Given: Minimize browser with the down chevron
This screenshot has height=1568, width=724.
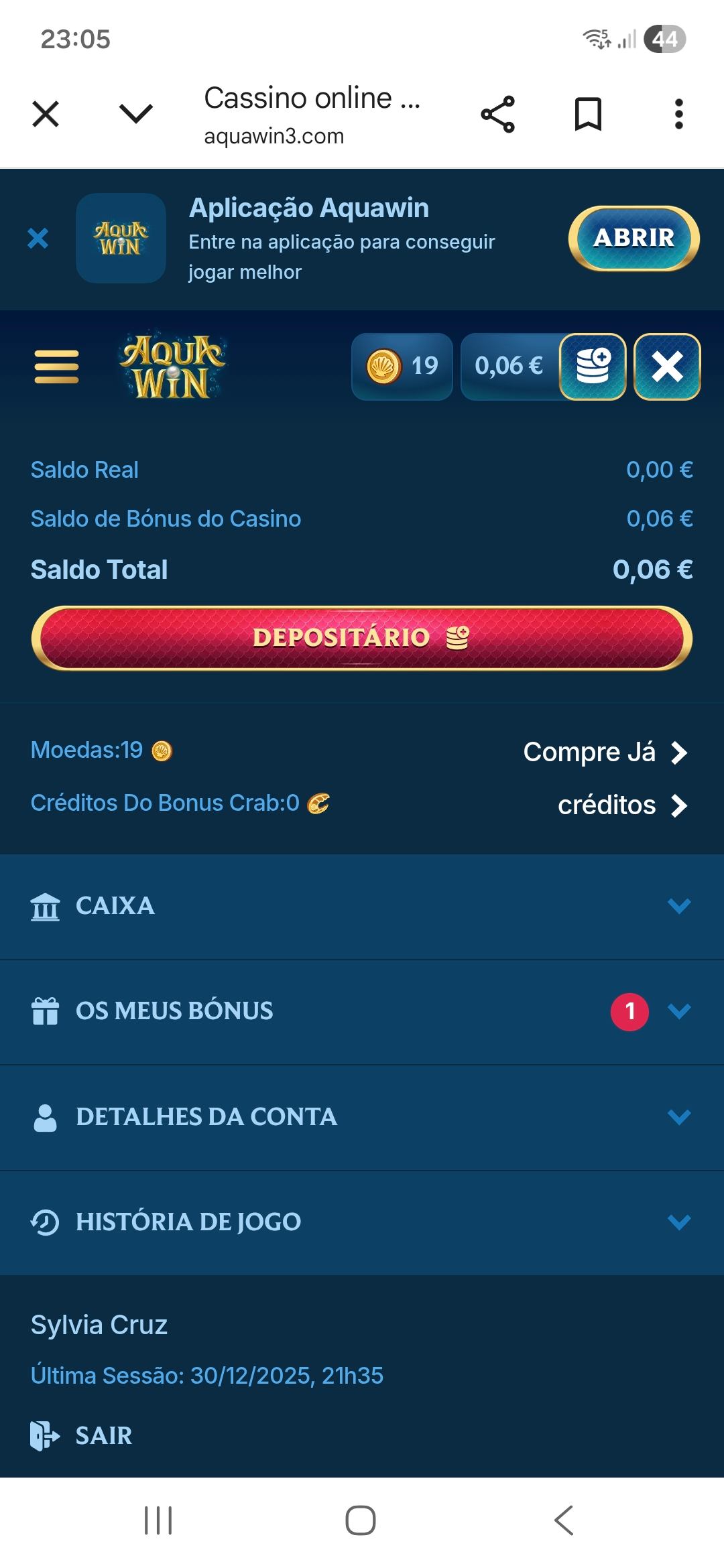Looking at the screenshot, I should 136,114.
